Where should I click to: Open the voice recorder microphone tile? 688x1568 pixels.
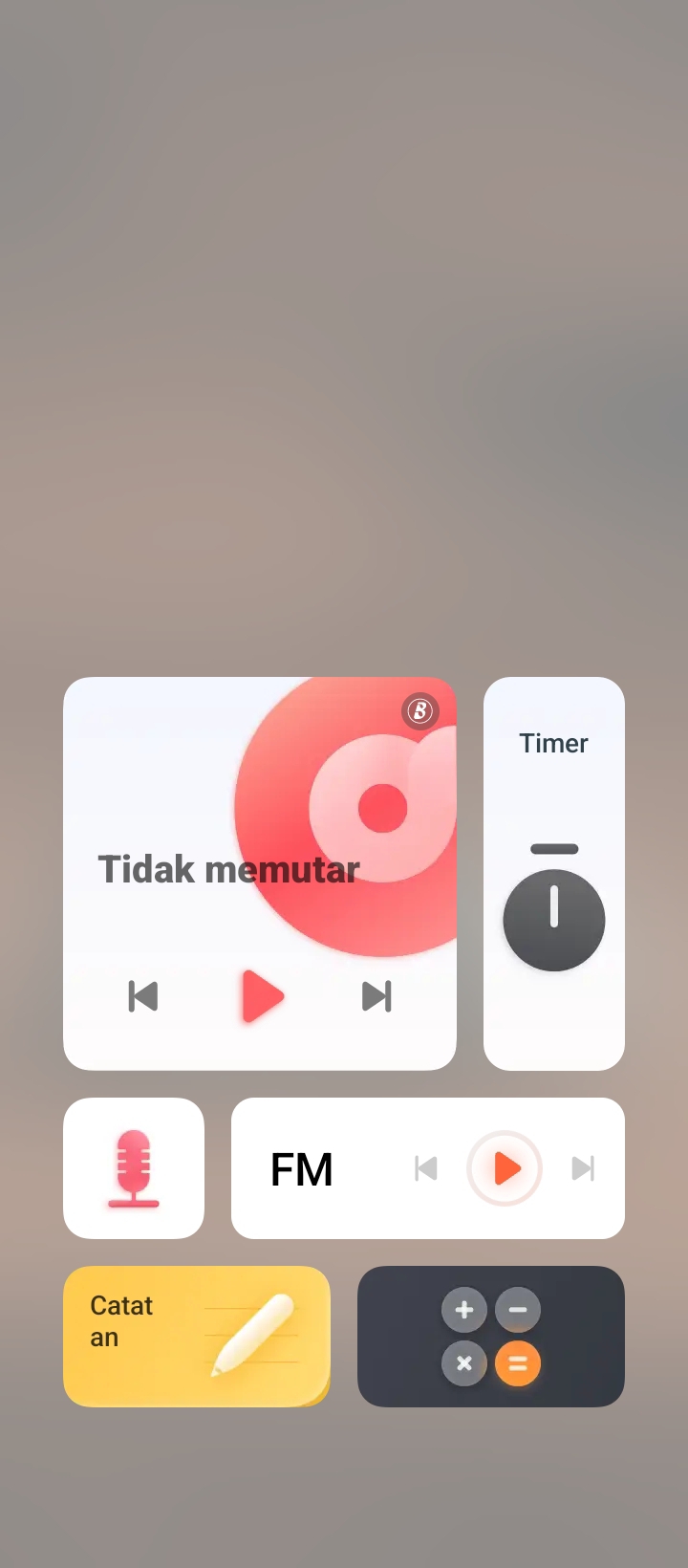click(134, 1168)
